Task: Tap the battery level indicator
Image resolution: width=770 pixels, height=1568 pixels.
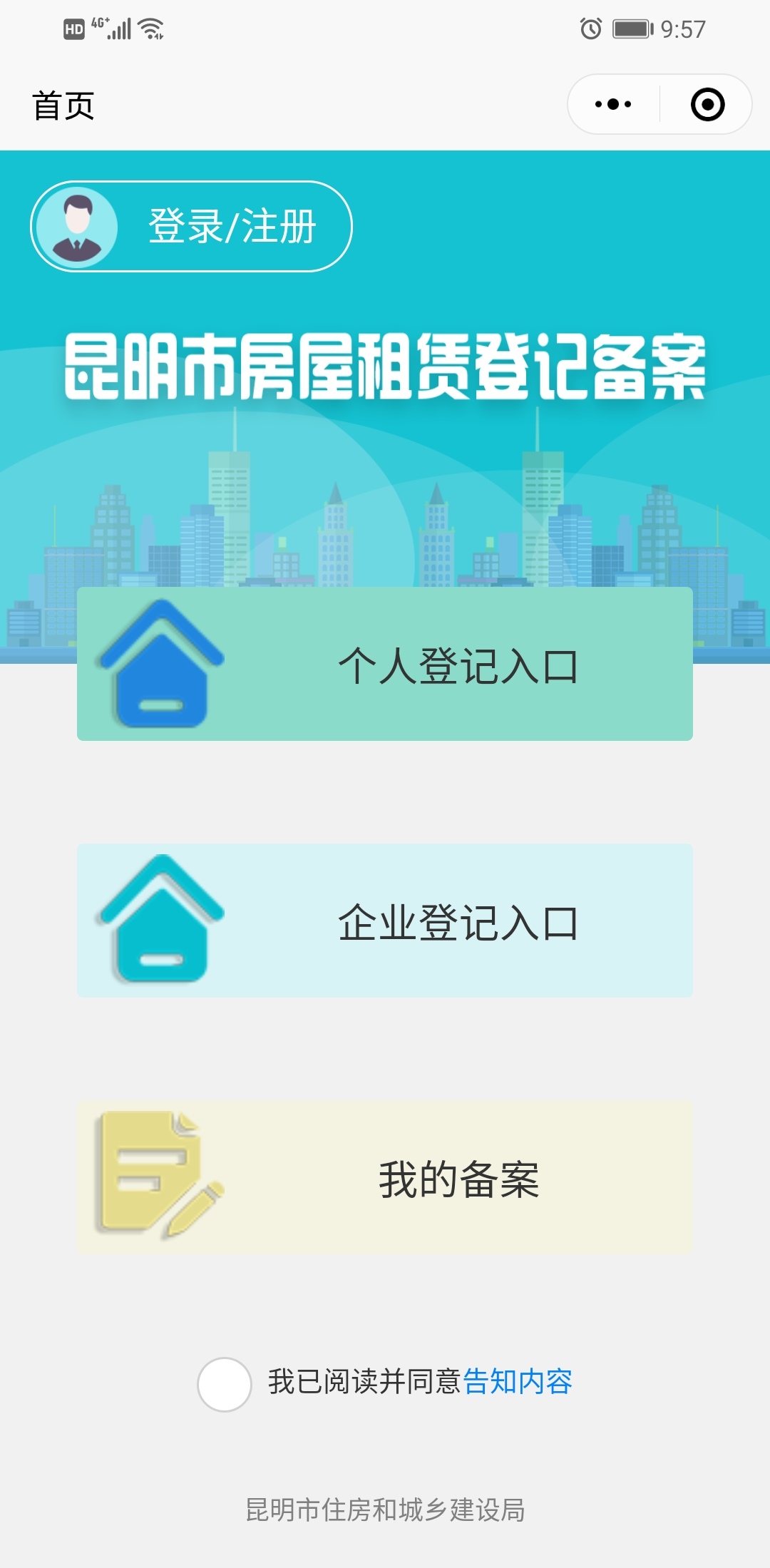Action: point(633,27)
